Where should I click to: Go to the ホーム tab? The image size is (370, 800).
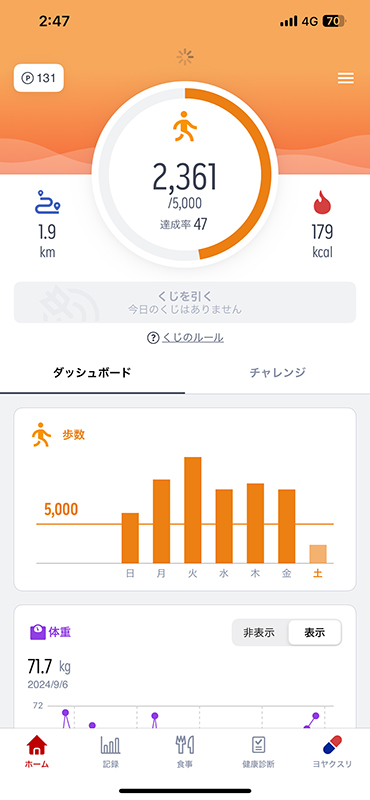tap(37, 752)
